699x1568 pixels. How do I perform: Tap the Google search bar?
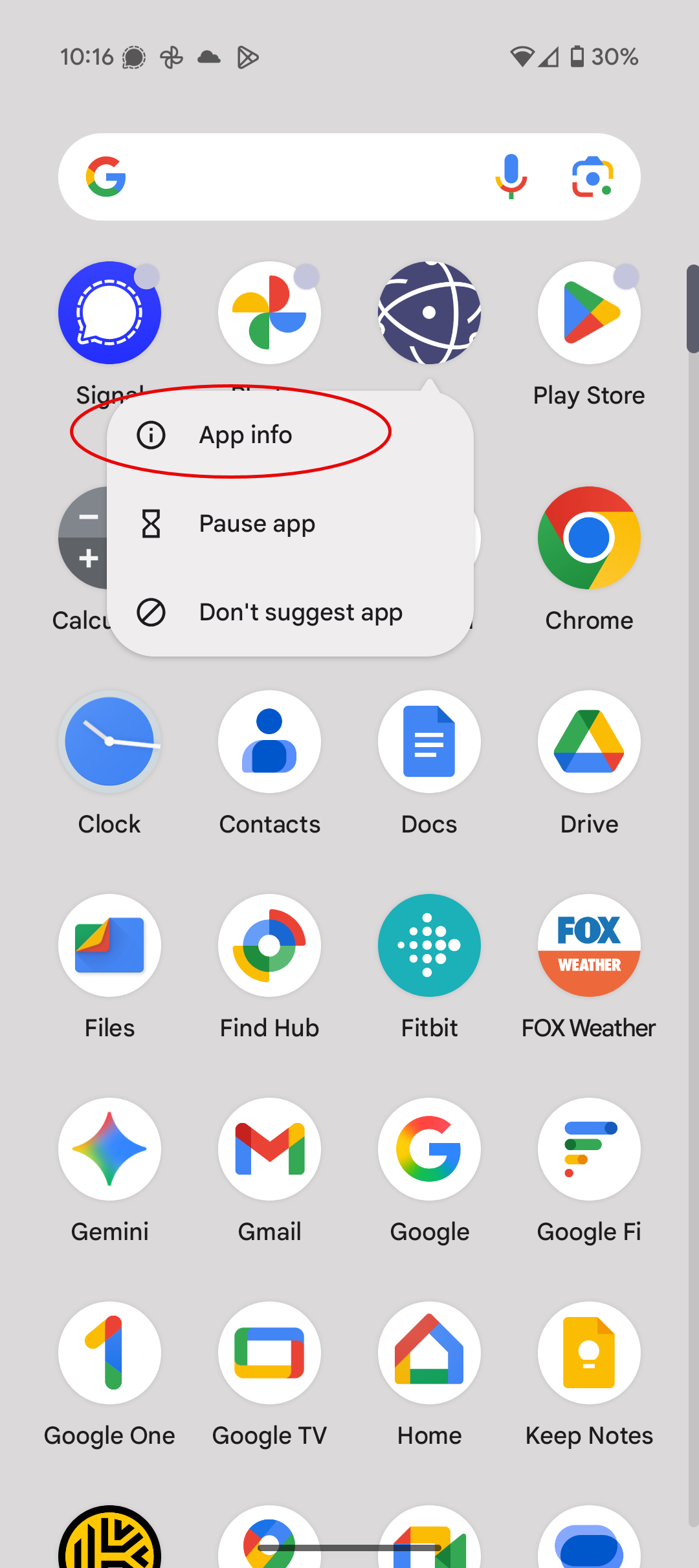coord(291,177)
